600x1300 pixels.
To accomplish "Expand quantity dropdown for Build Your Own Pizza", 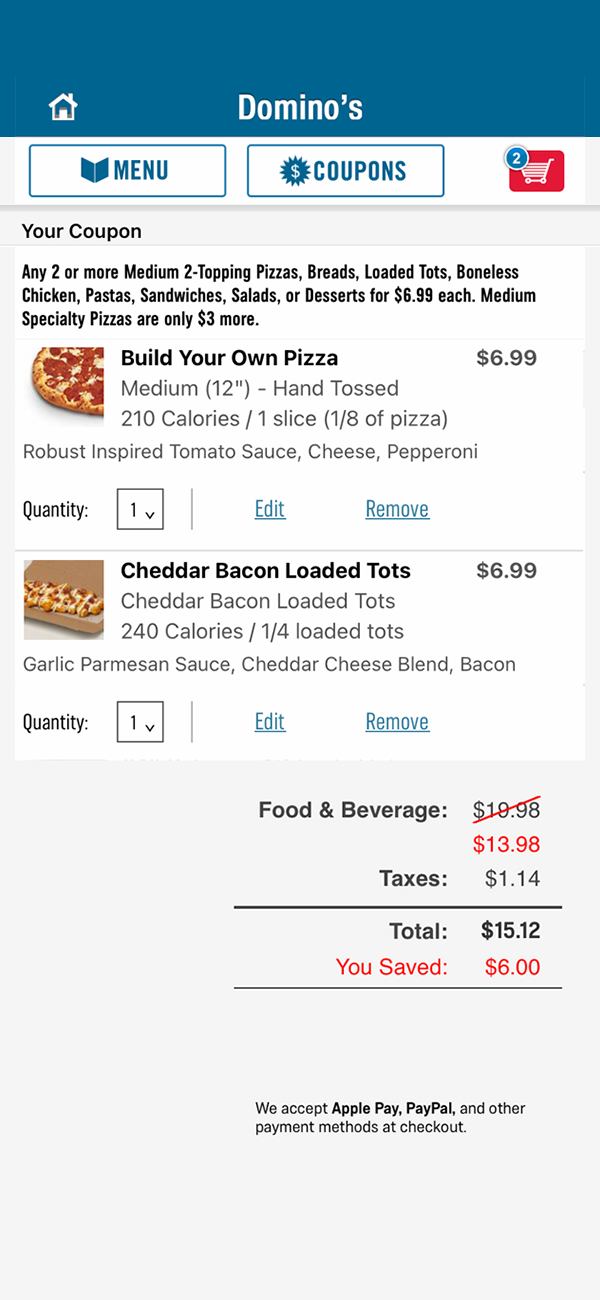I will (x=140, y=509).
